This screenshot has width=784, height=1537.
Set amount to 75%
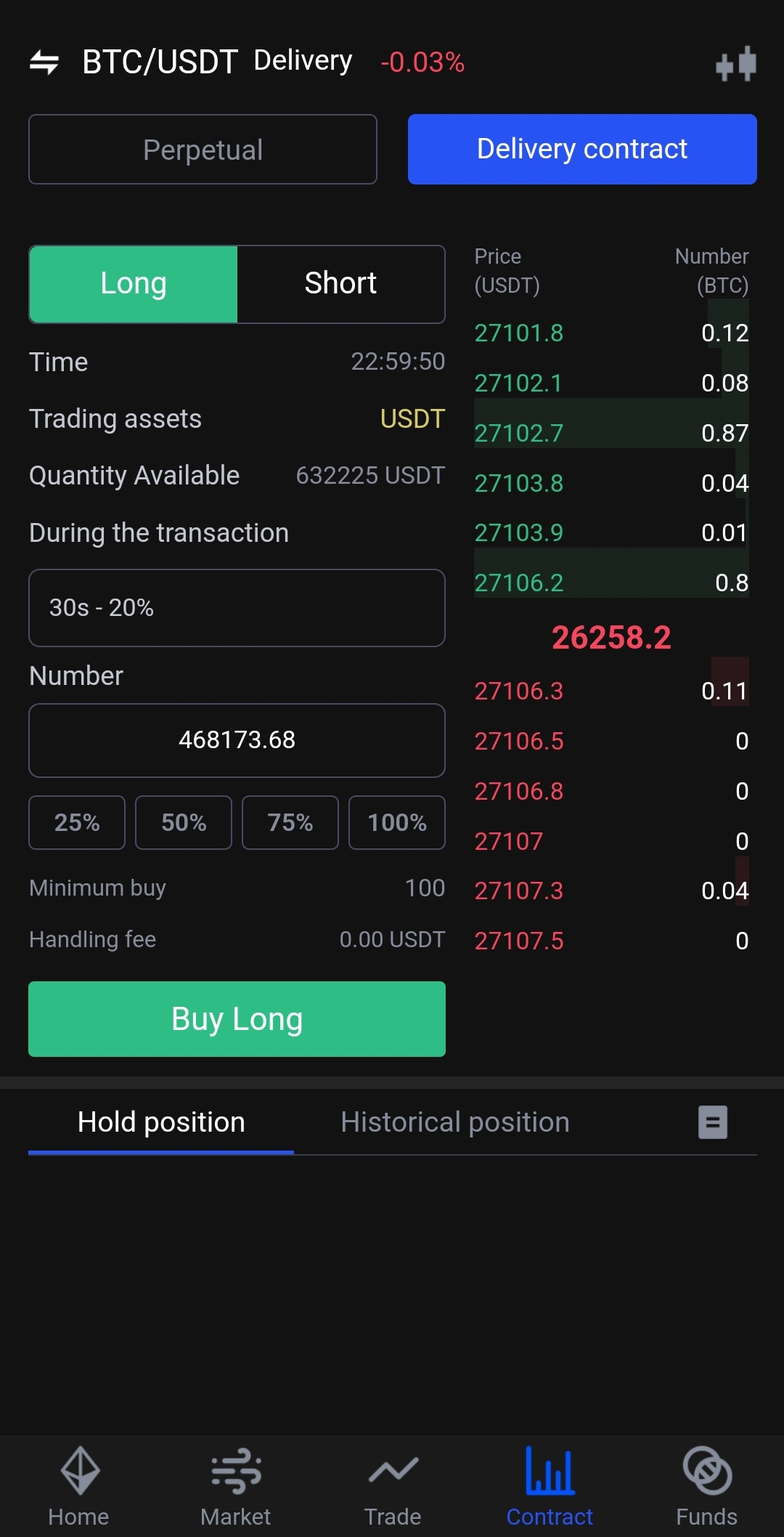(290, 822)
